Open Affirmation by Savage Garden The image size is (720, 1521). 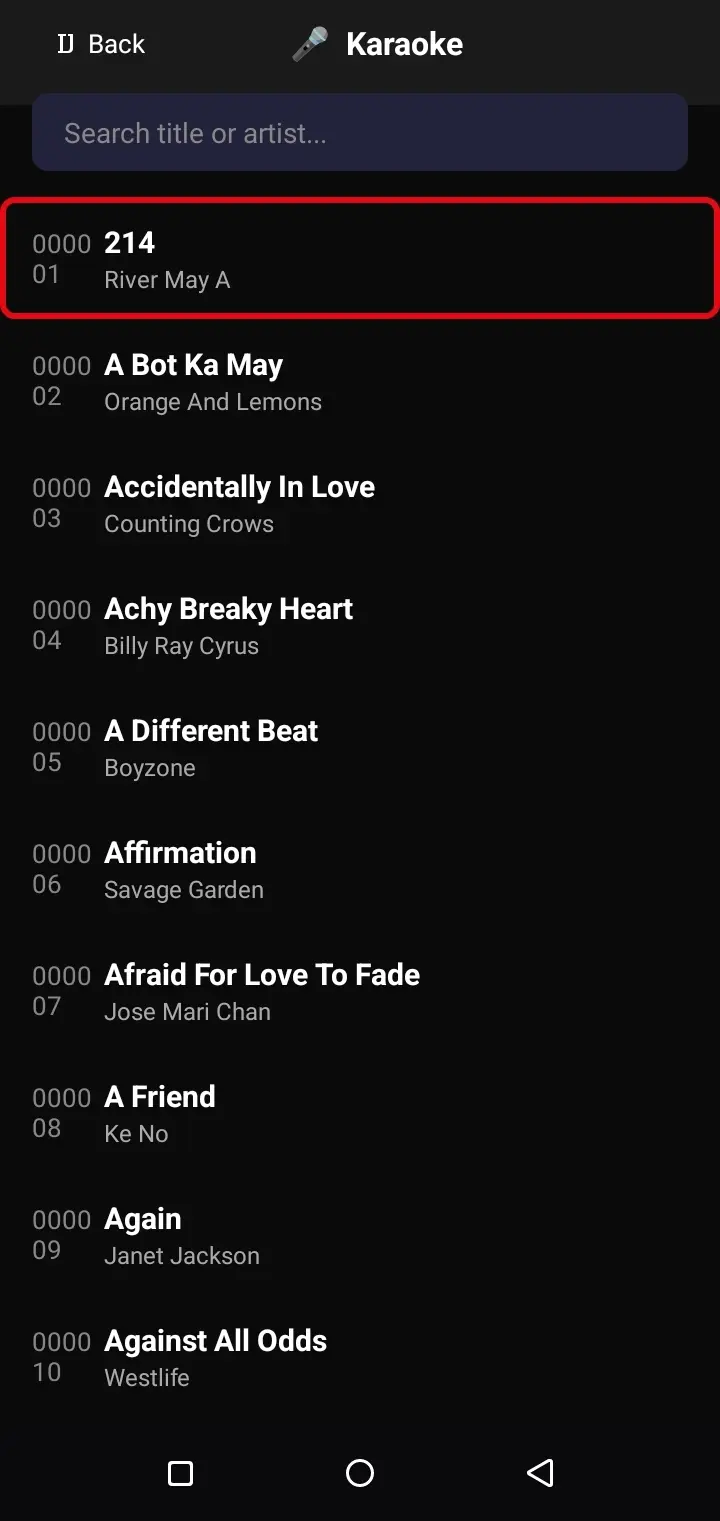(x=360, y=869)
